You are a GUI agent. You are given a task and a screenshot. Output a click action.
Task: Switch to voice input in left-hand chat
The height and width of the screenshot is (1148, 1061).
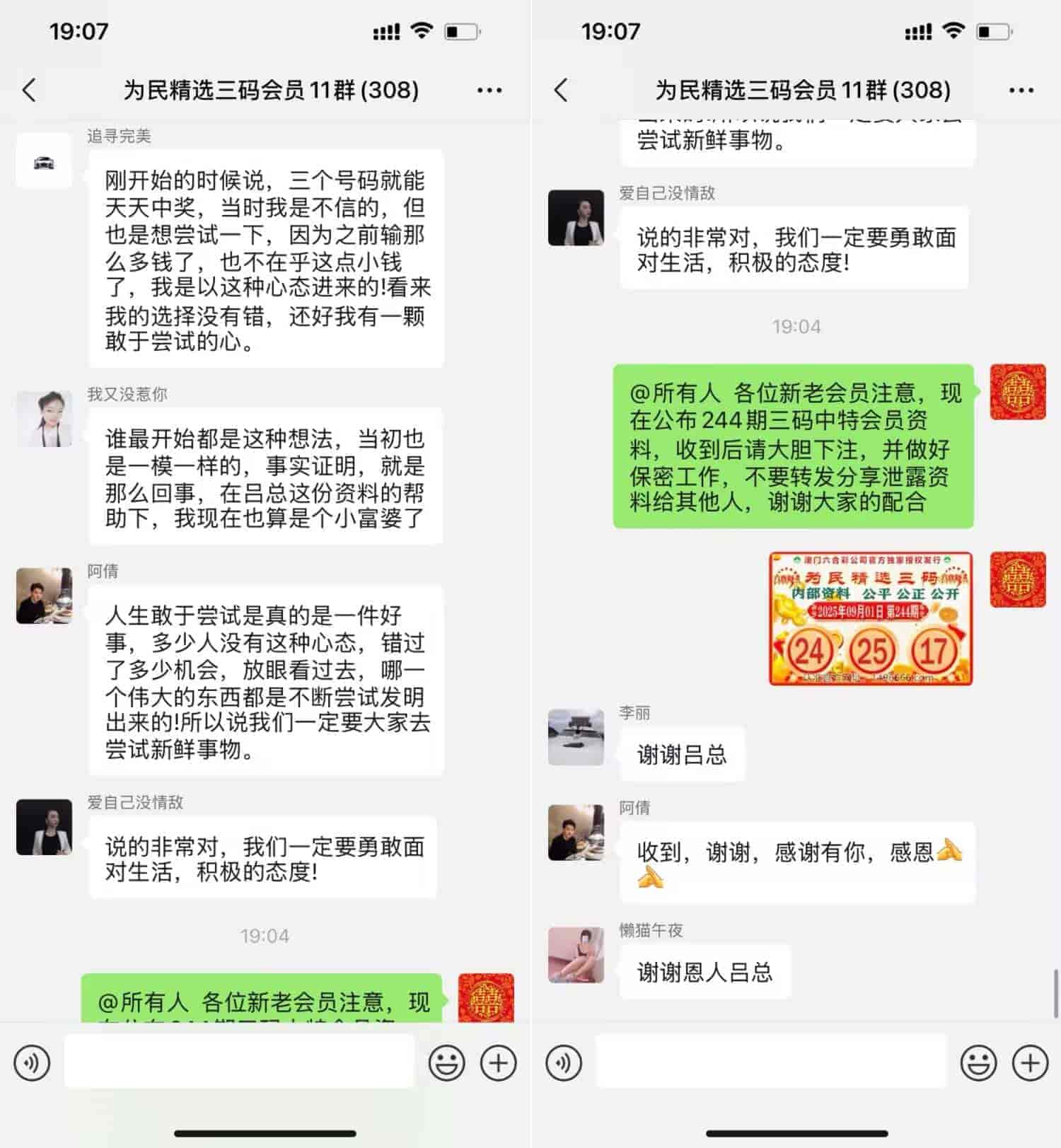point(32,1062)
